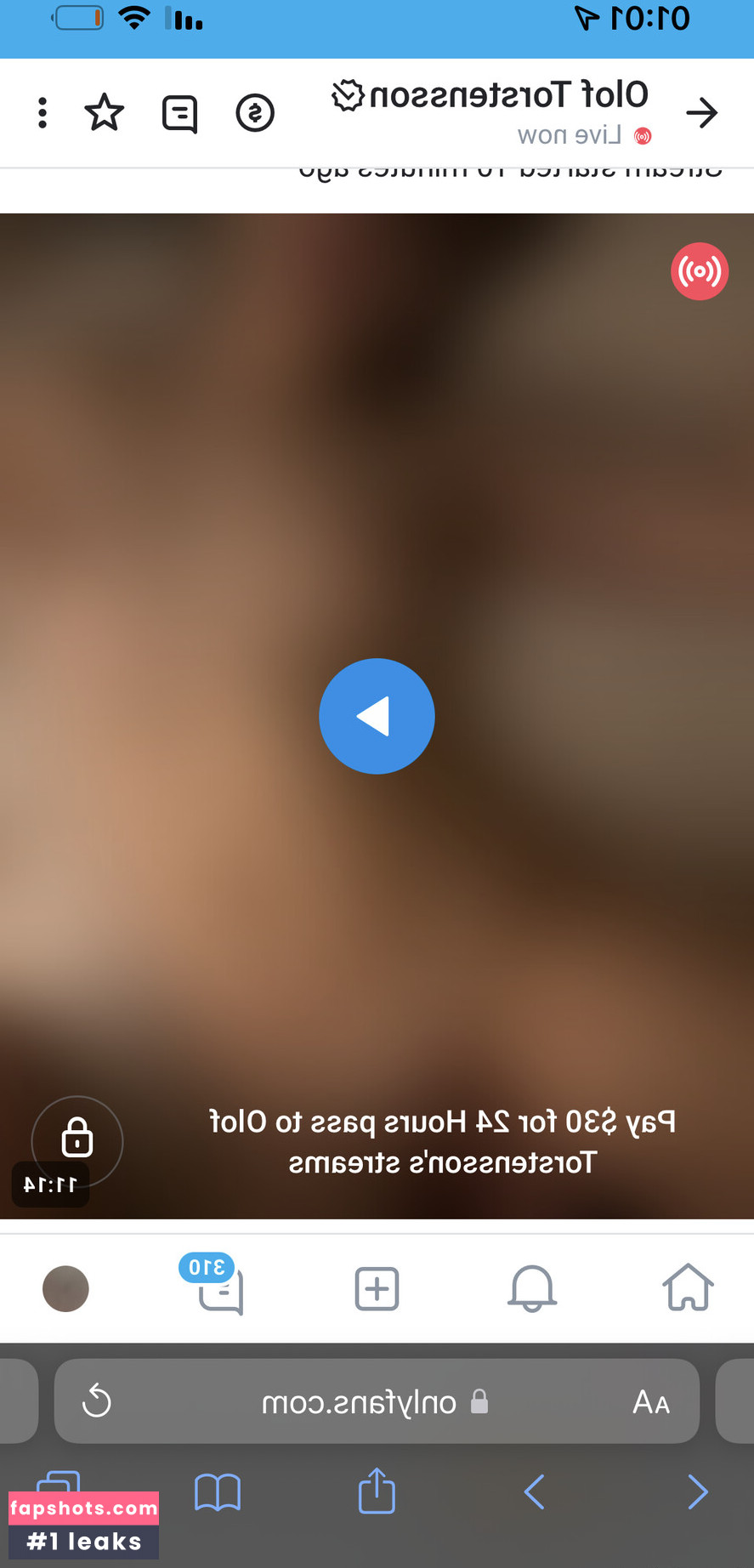Go back from Olof Torstensson's live stream
Image resolution: width=754 pixels, height=1568 pixels.
(701, 113)
